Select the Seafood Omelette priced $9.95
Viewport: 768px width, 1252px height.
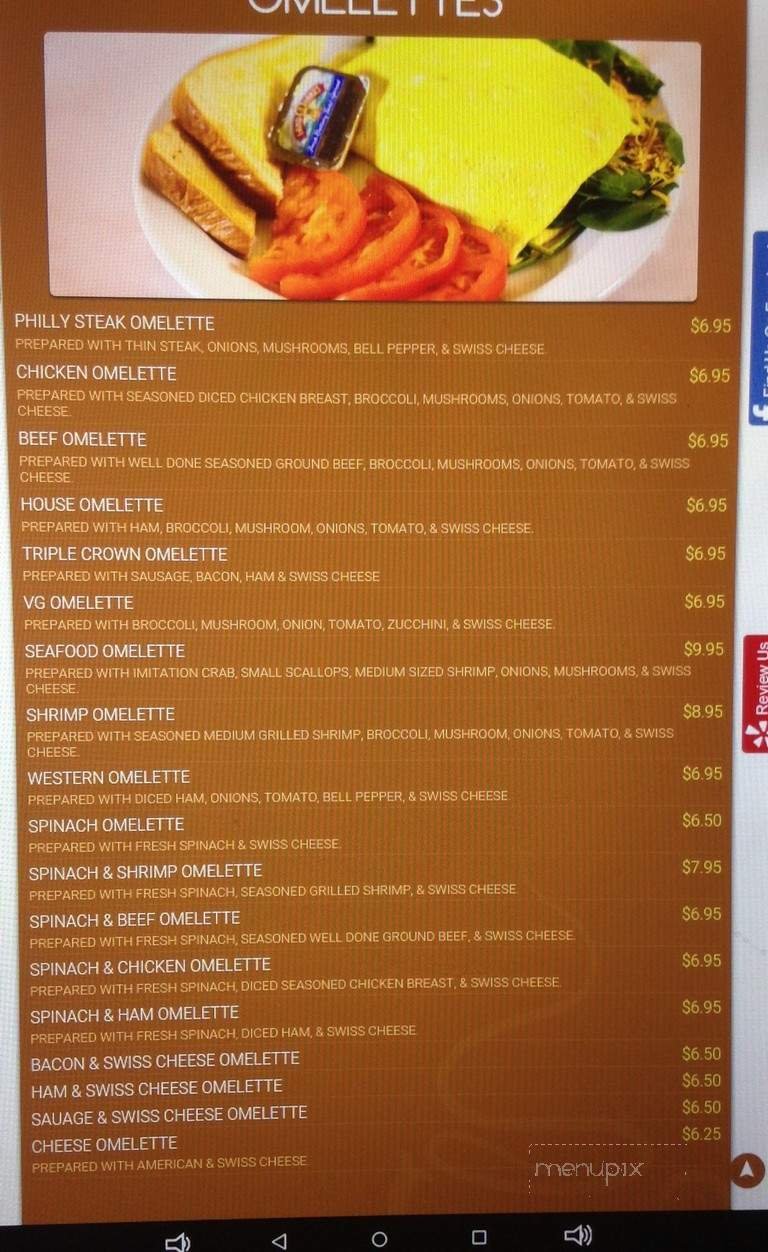[103, 651]
